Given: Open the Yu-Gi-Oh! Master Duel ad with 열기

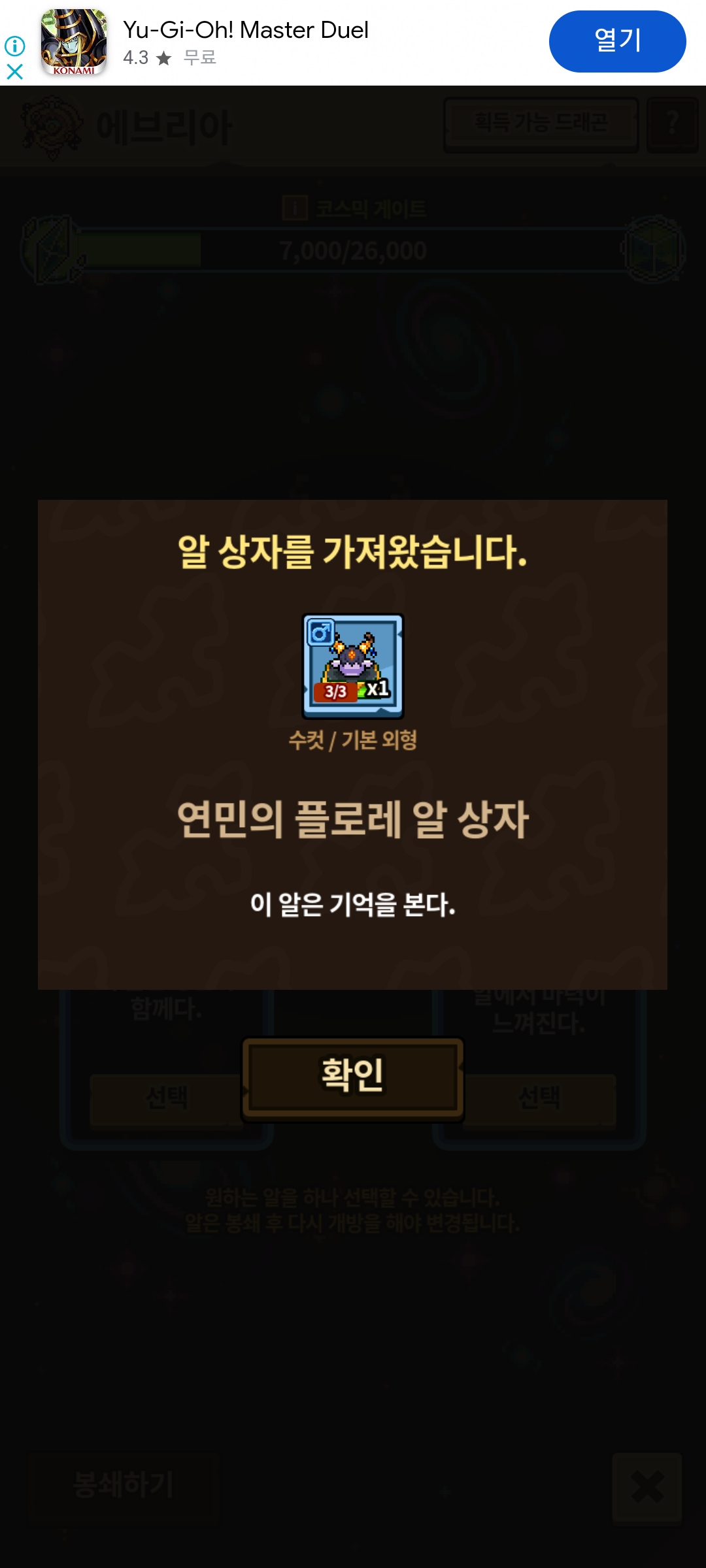Looking at the screenshot, I should pos(617,41).
